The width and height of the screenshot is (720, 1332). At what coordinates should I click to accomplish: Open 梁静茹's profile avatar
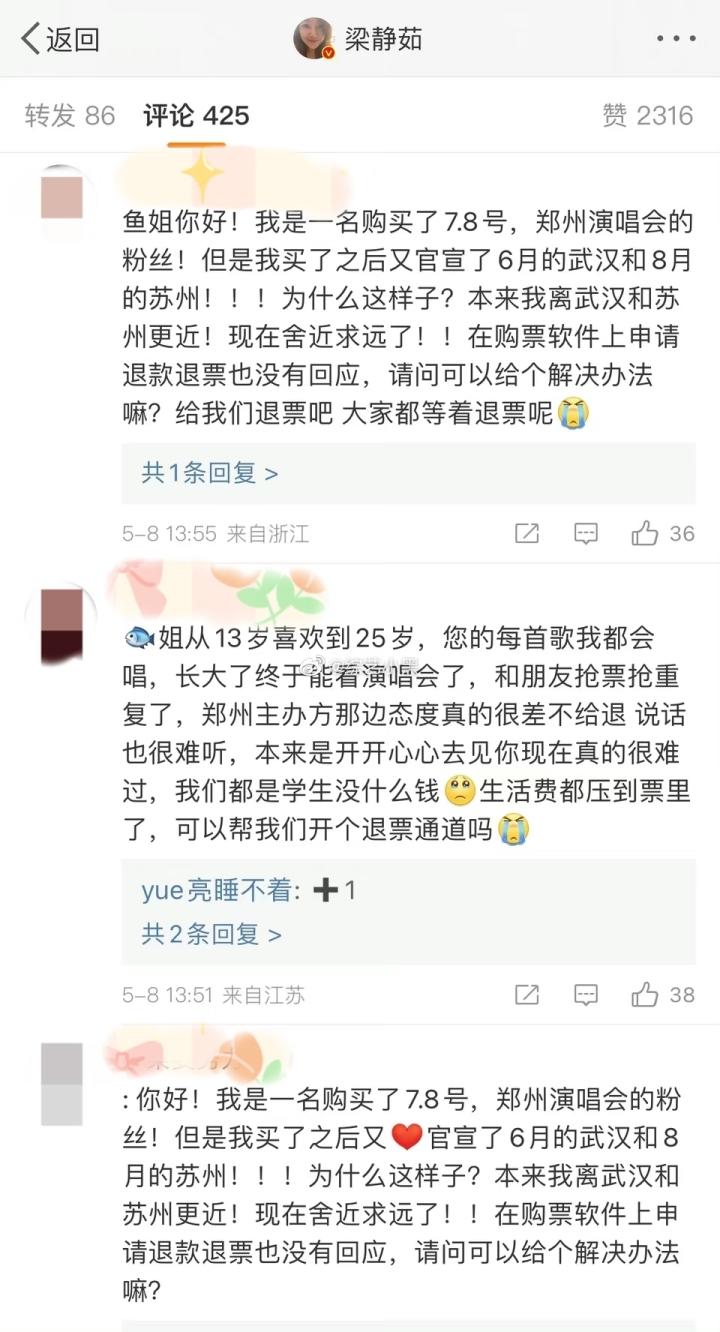(x=313, y=39)
